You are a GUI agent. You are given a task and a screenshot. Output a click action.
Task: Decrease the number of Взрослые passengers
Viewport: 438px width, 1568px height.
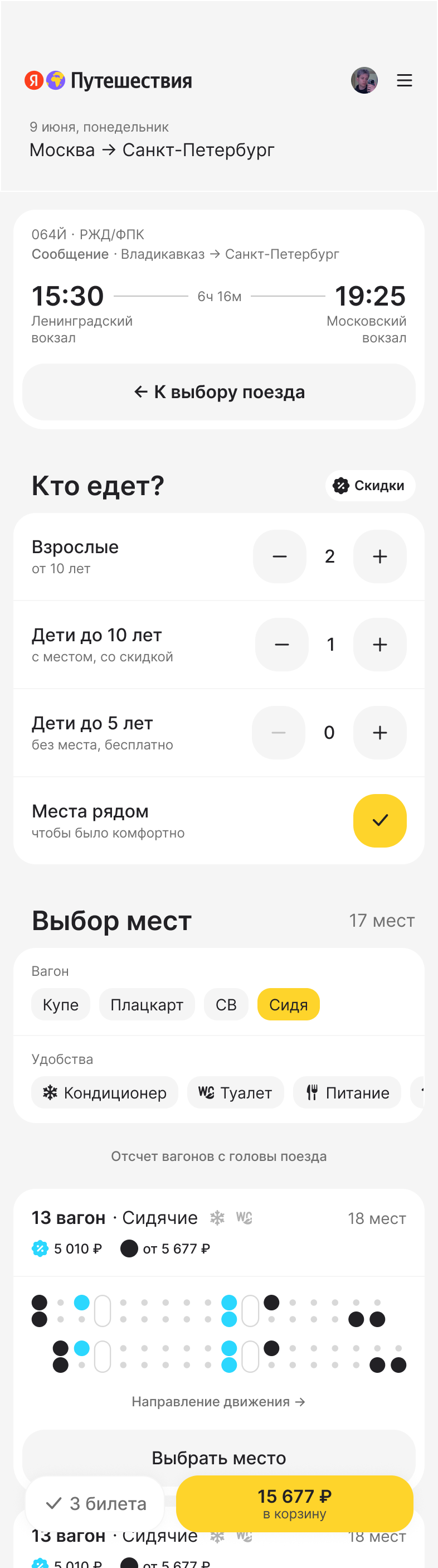(x=280, y=556)
